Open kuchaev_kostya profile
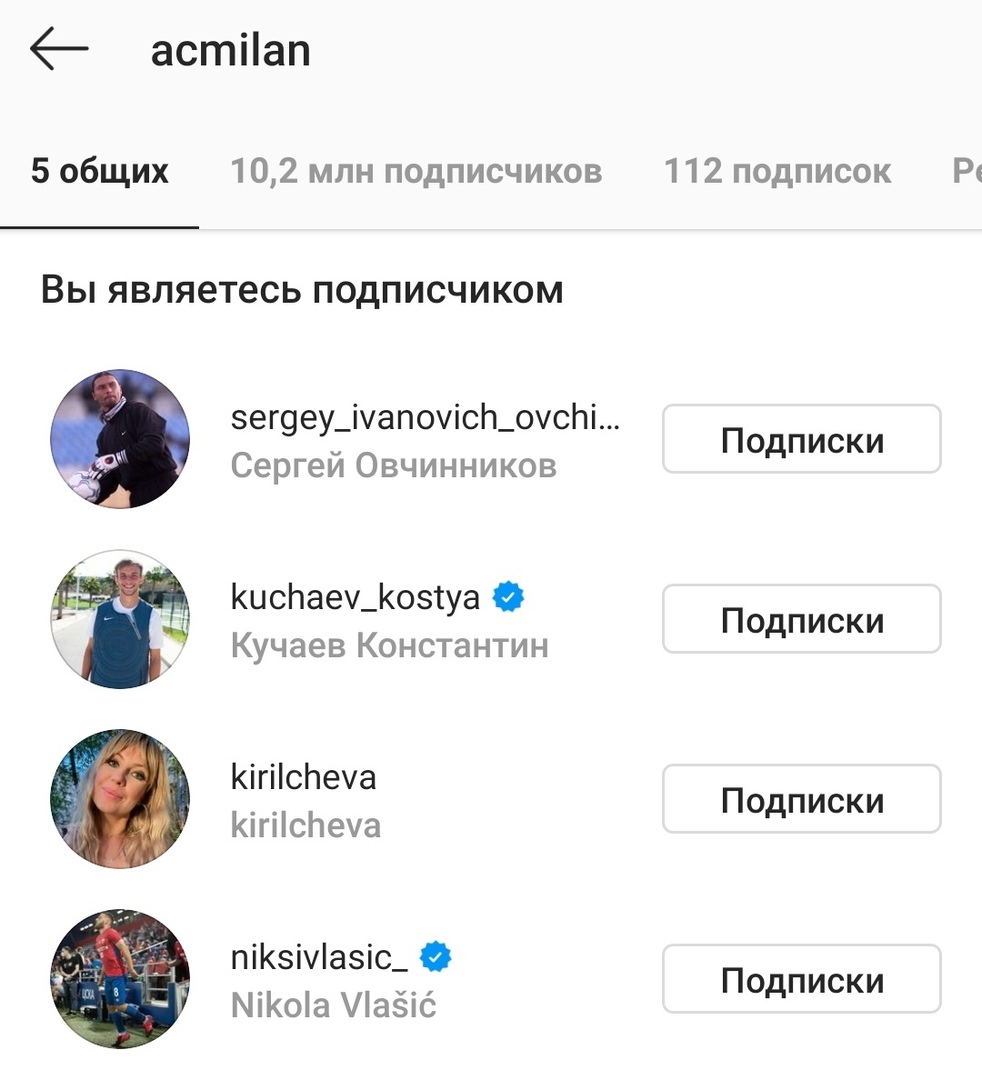982x1080 pixels. pos(355,599)
